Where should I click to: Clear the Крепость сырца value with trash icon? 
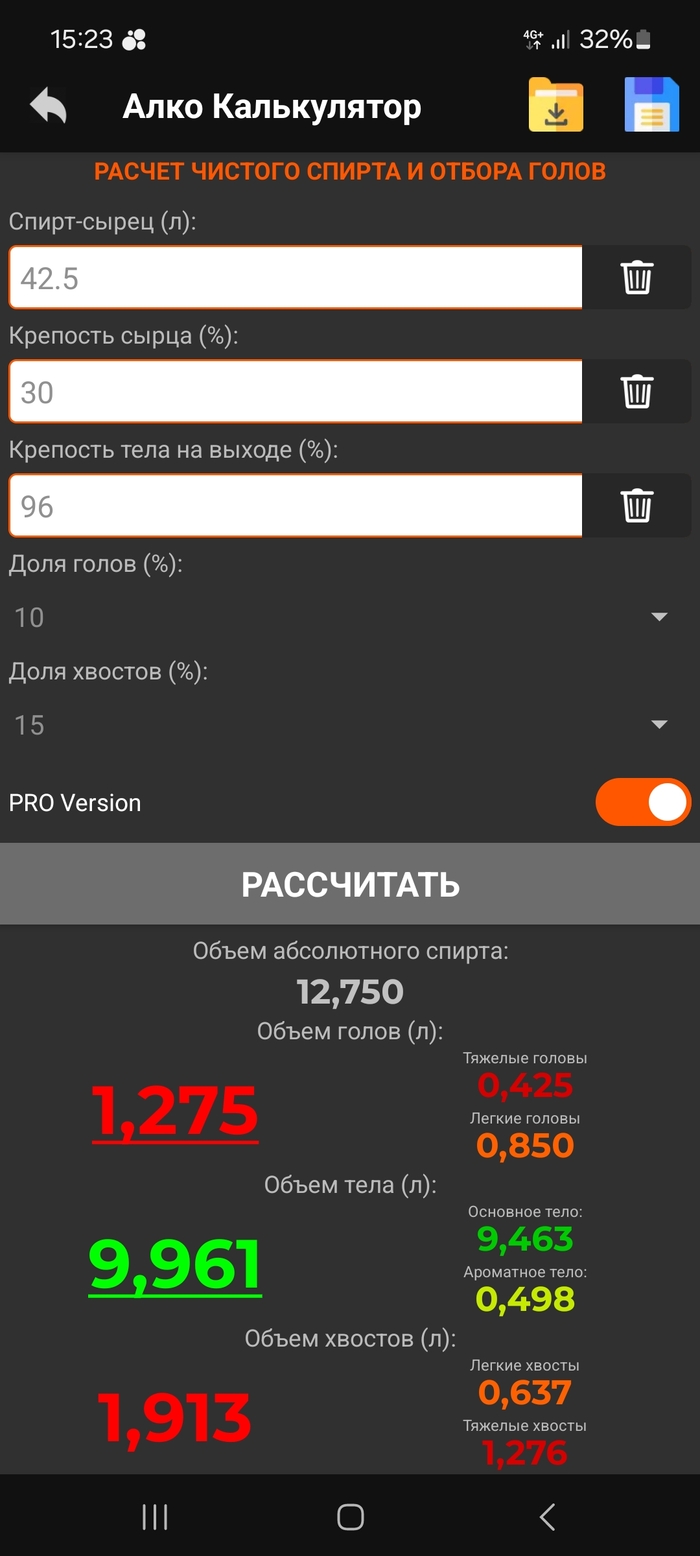637,392
